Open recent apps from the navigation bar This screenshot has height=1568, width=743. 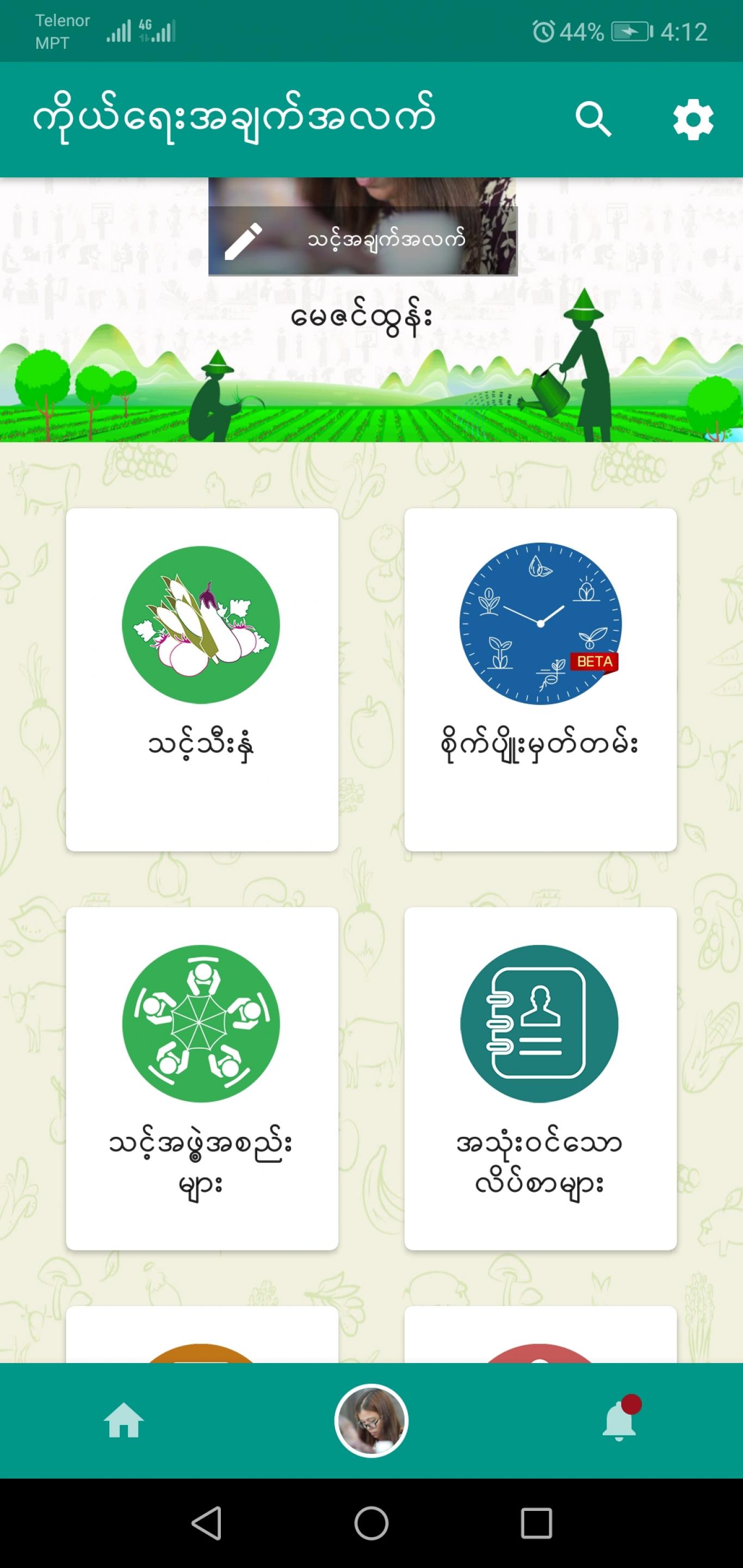pyautogui.click(x=536, y=1523)
